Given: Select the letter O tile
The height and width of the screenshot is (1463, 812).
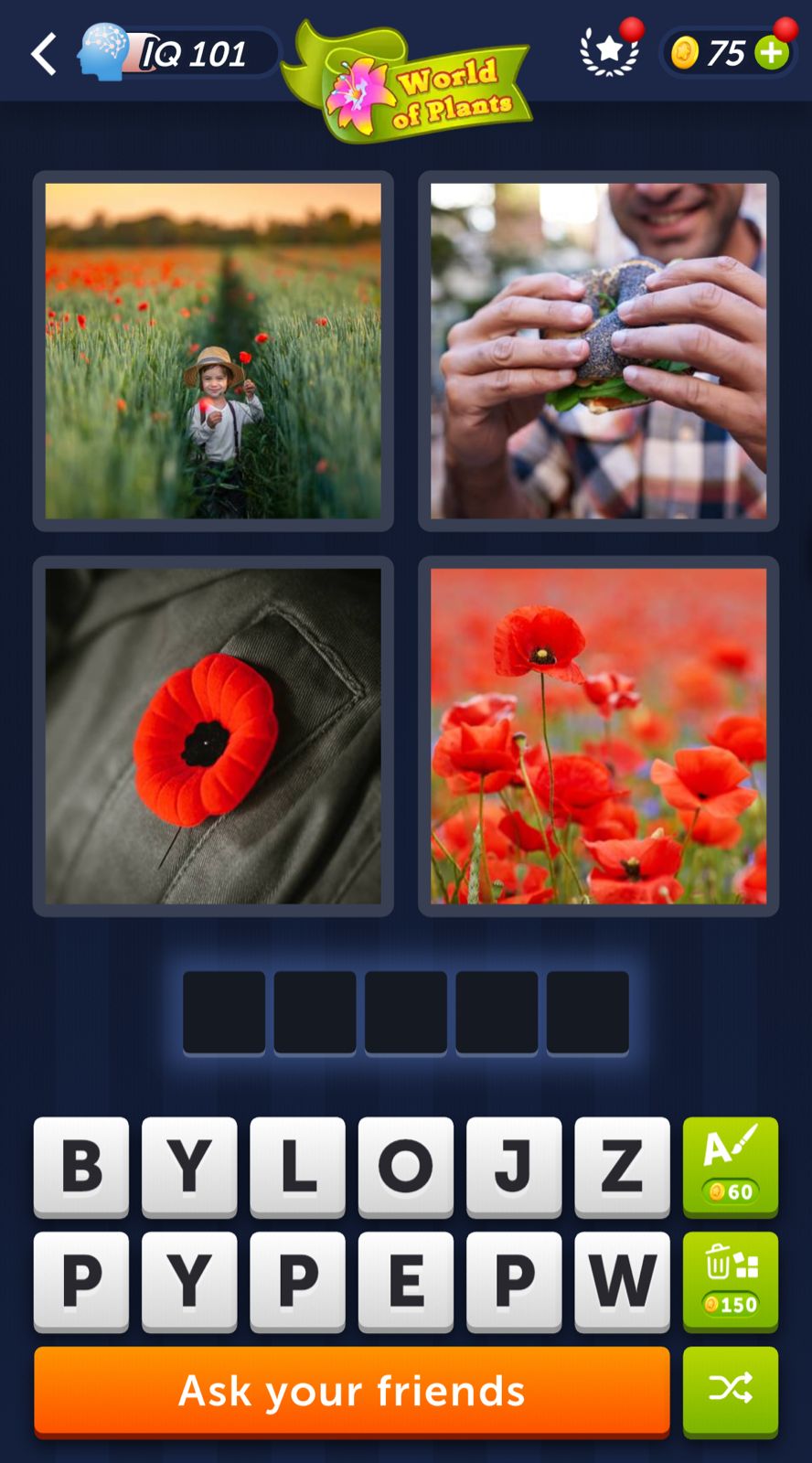Looking at the screenshot, I should click(405, 1166).
